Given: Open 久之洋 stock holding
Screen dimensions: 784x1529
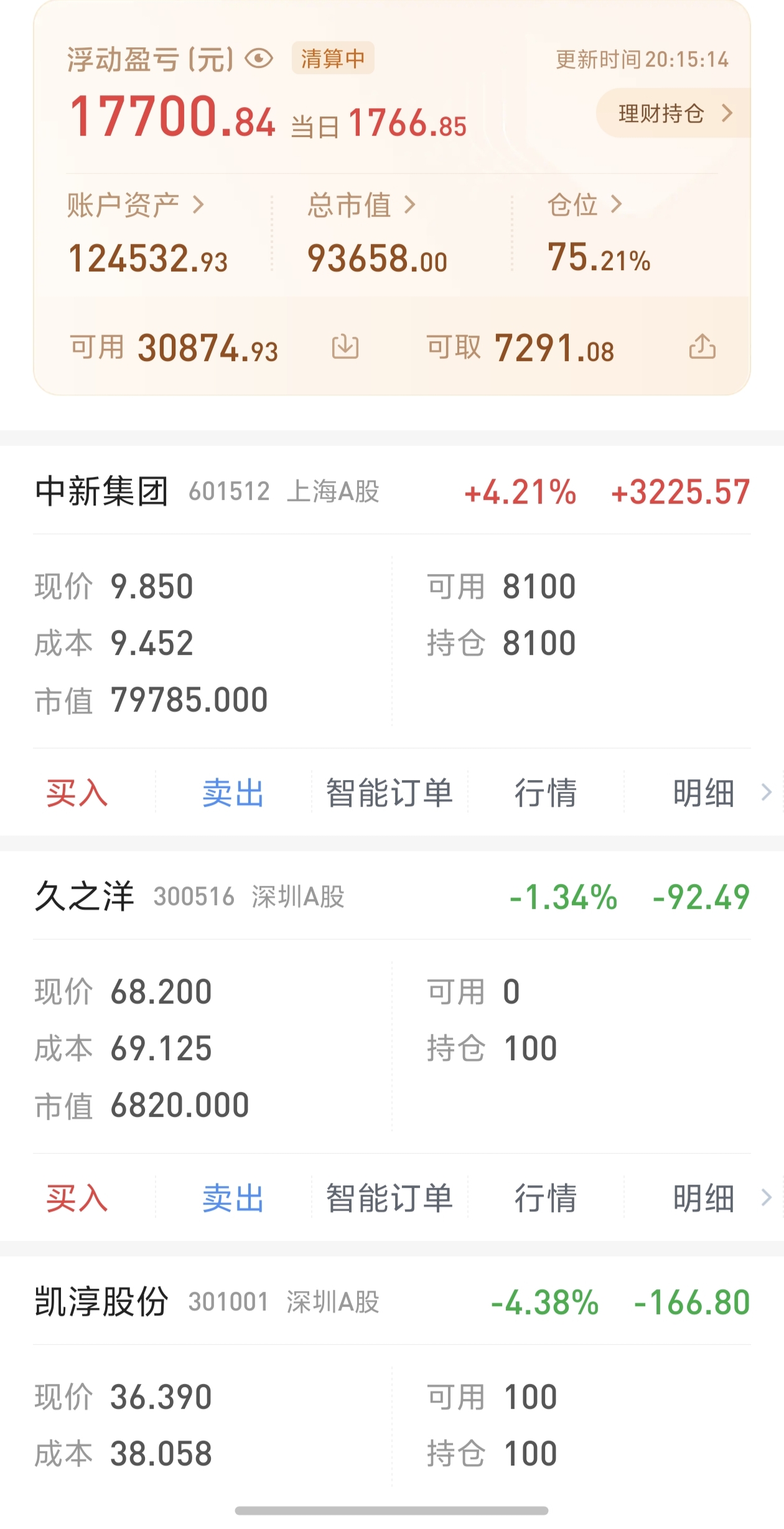Looking at the screenshot, I should point(85,897).
